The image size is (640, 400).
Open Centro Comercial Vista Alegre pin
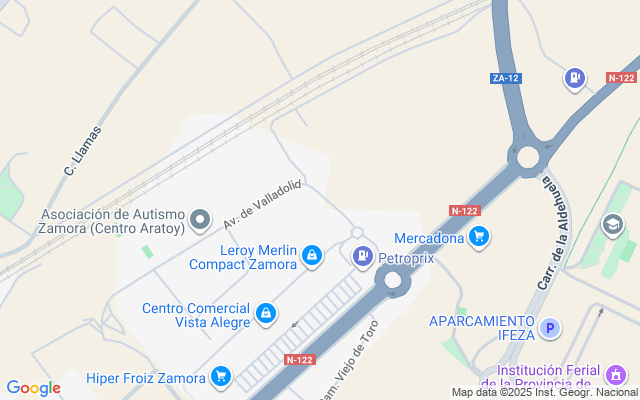coord(266,314)
